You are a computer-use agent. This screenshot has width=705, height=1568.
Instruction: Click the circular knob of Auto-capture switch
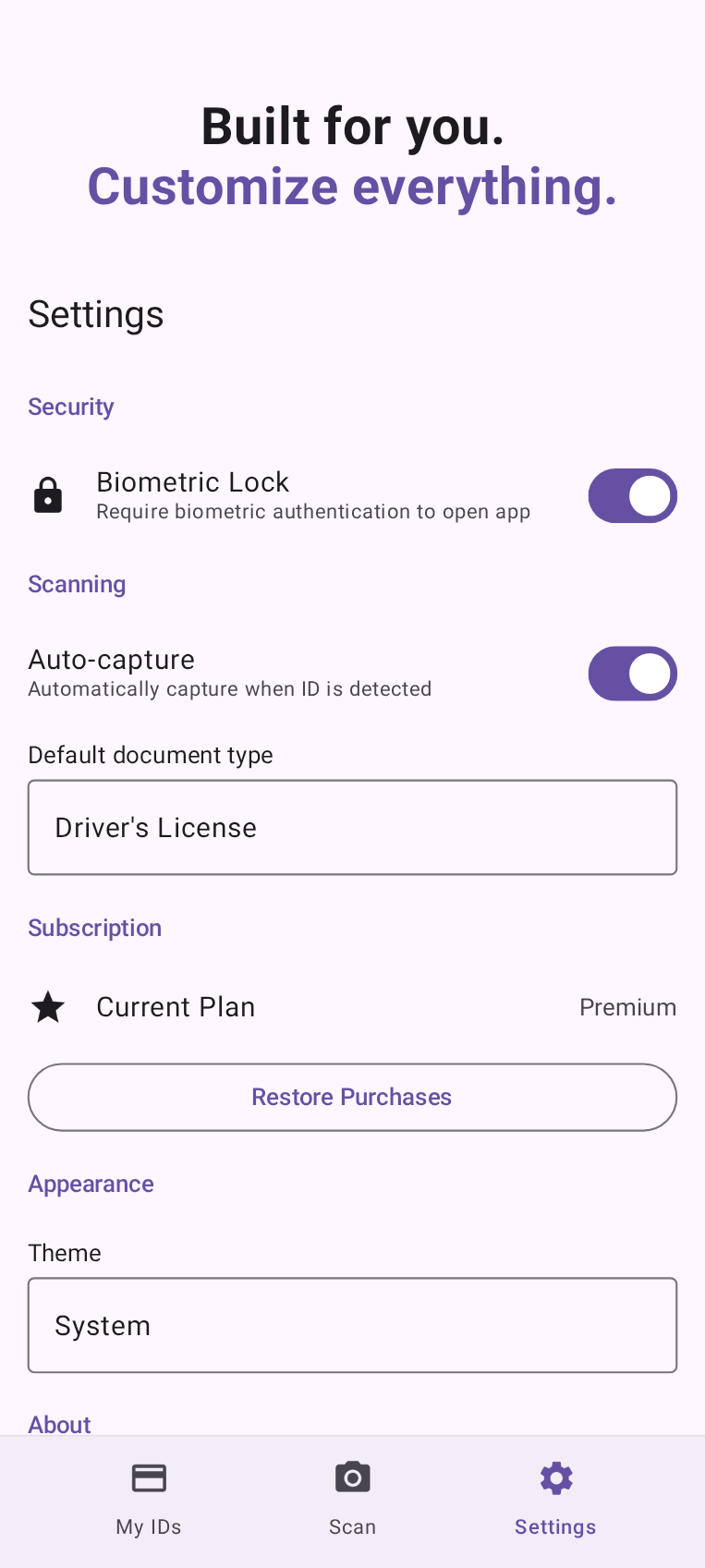pyautogui.click(x=650, y=674)
